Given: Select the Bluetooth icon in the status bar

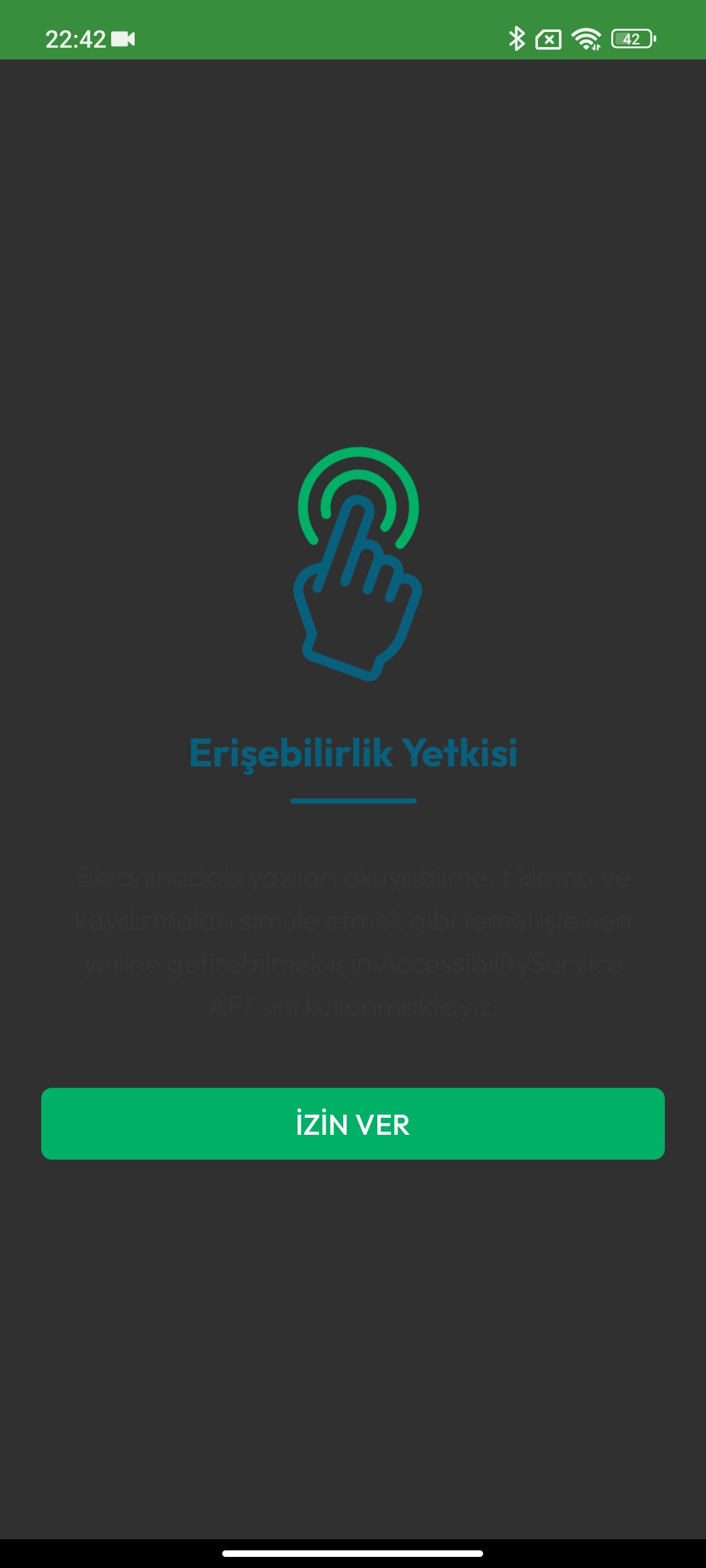Looking at the screenshot, I should (x=516, y=39).
